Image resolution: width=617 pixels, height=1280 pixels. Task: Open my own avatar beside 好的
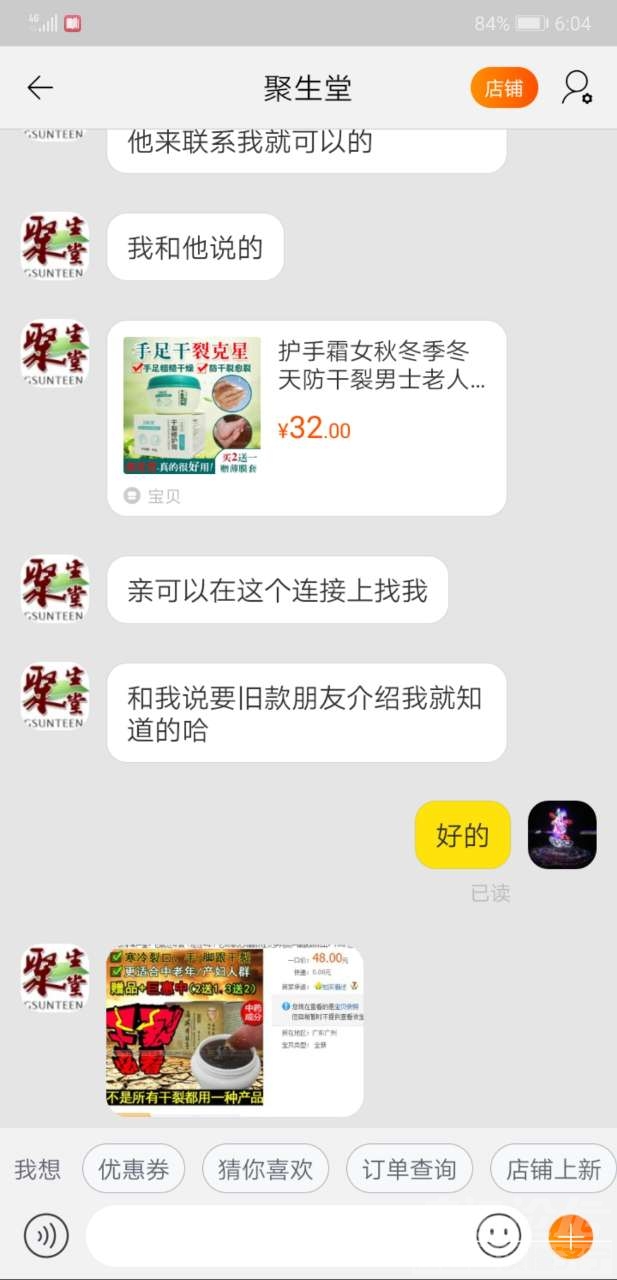(x=562, y=834)
